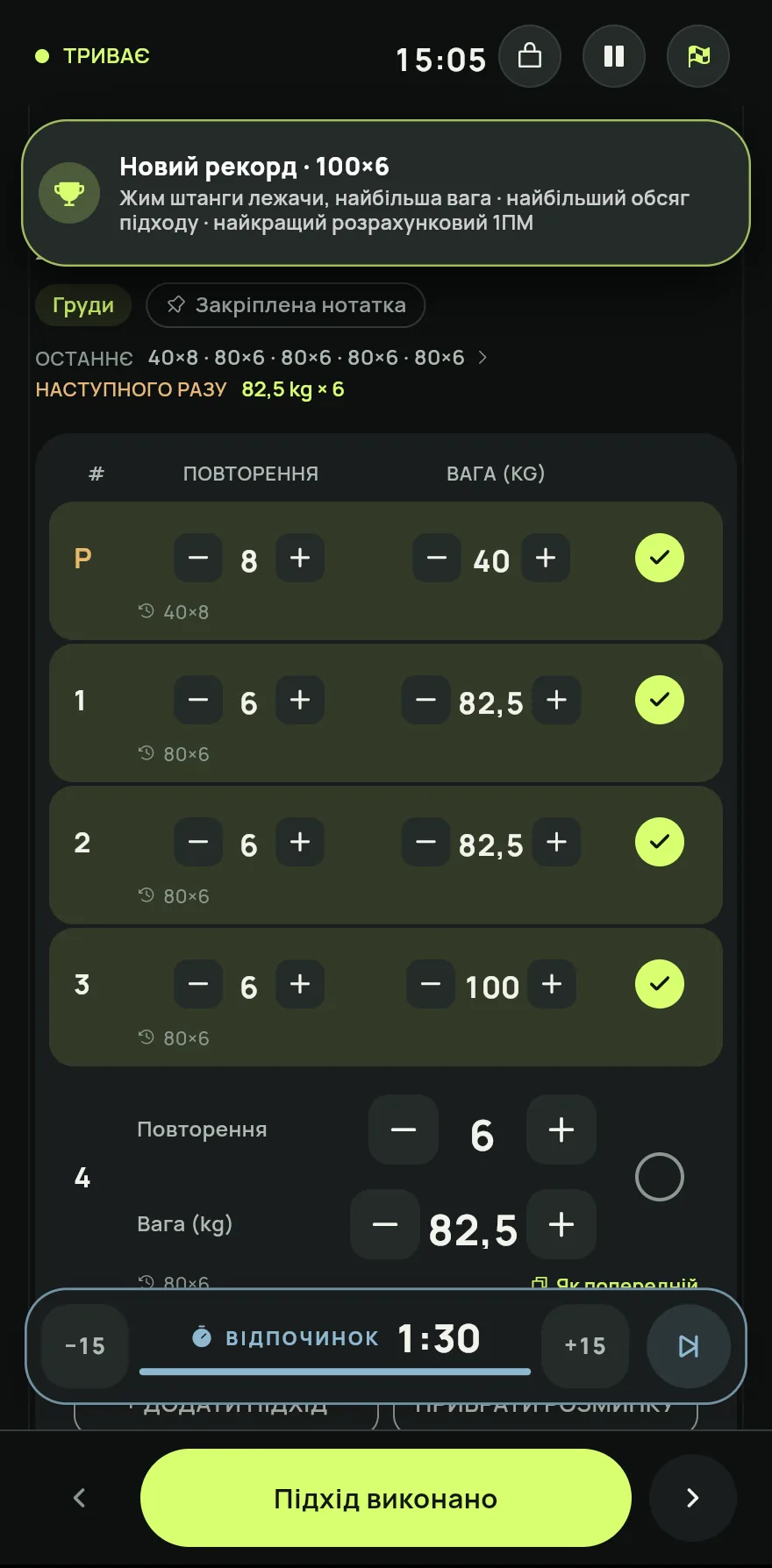Decrease weight 100 in set 3

431,984
